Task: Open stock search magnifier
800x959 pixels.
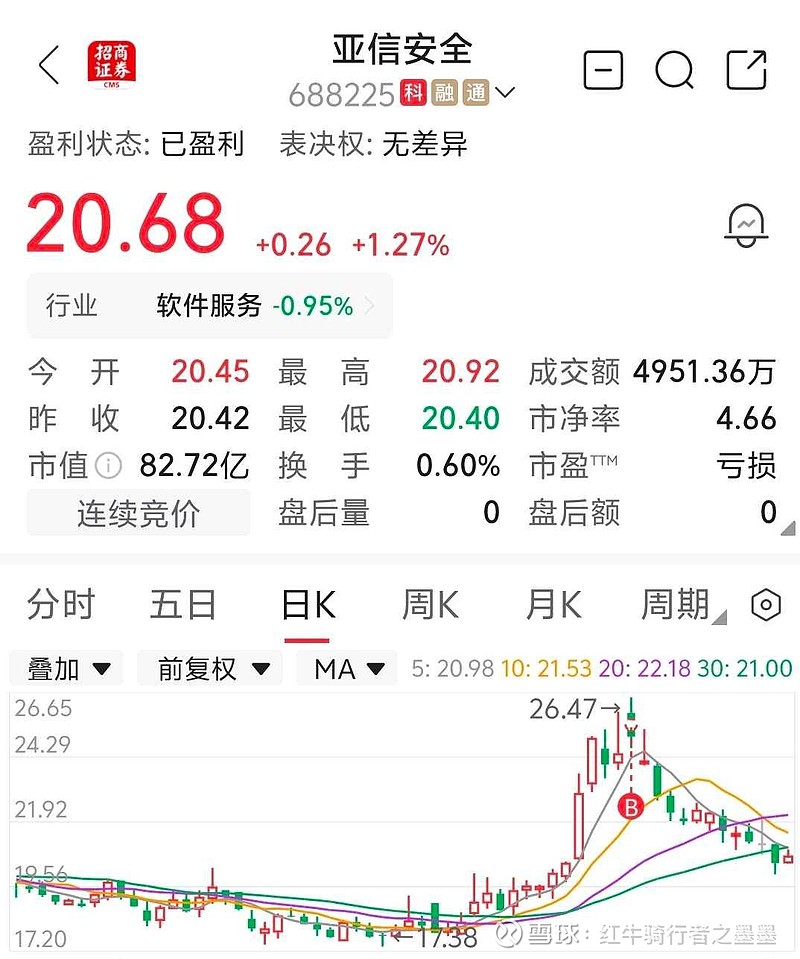Action: pyautogui.click(x=674, y=70)
